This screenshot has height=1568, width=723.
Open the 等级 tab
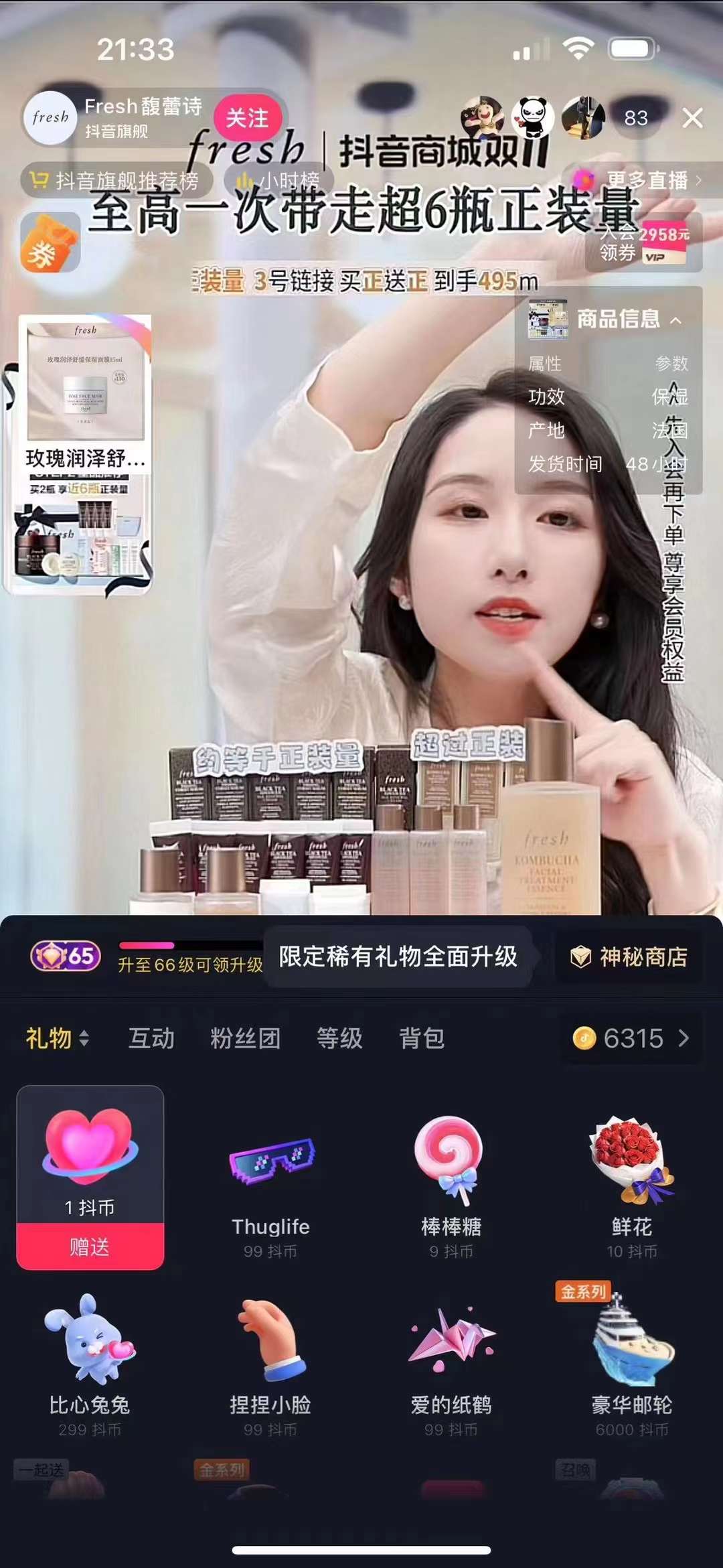[339, 1038]
